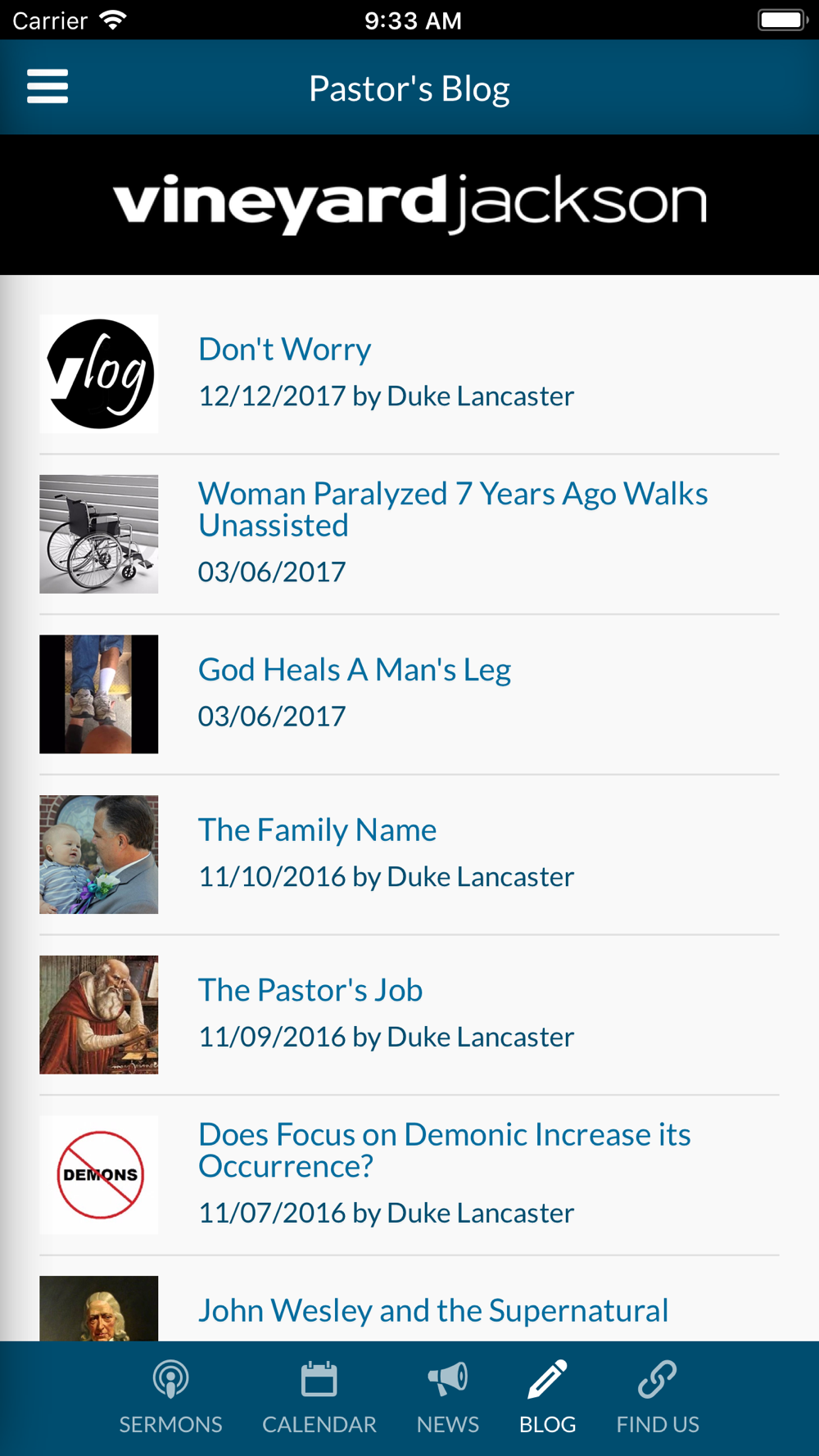The width and height of the screenshot is (819, 1456).
Task: Switch to the Find Us tab
Action: pos(657,1397)
